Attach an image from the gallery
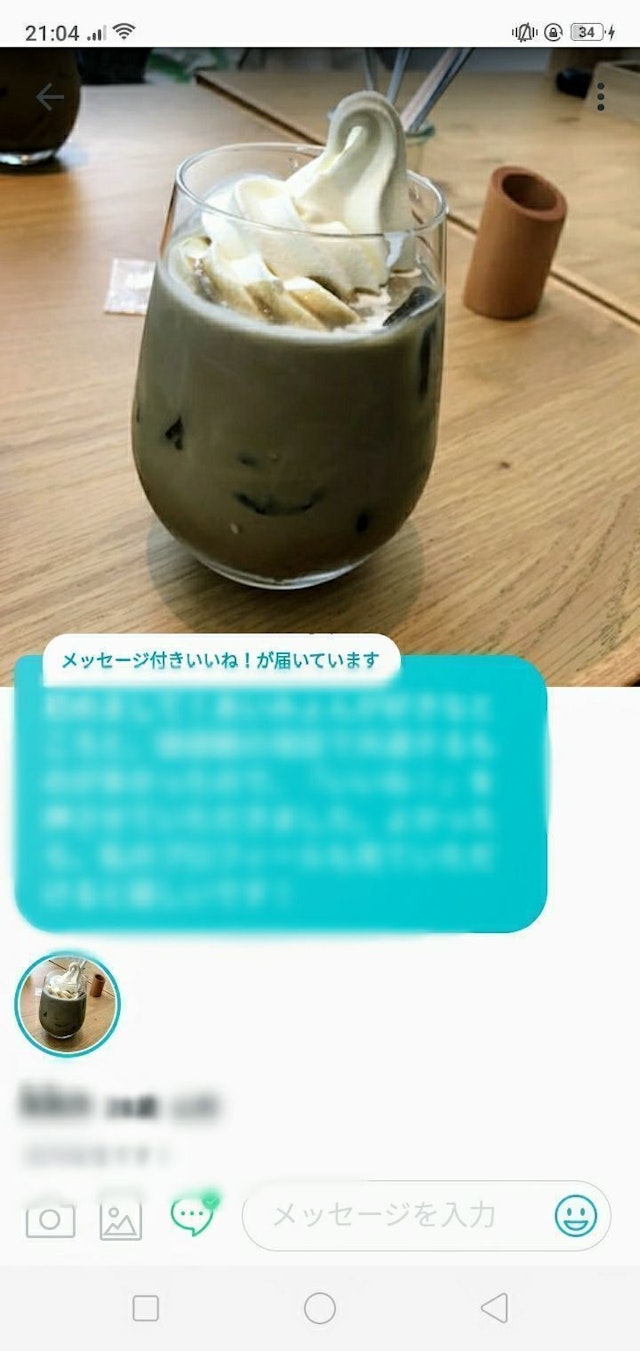The height and width of the screenshot is (1351, 640). pyautogui.click(x=121, y=1219)
